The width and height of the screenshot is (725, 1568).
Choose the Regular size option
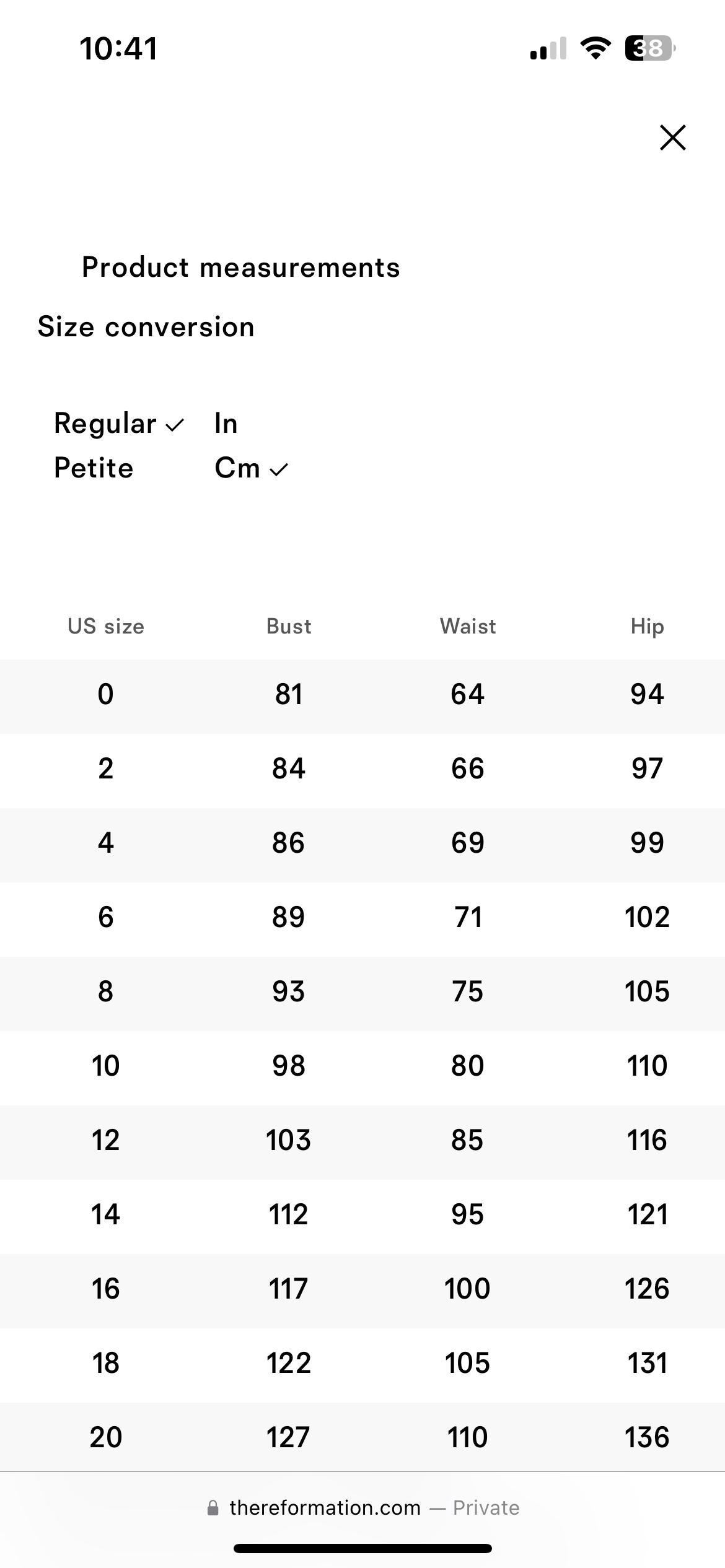coord(105,424)
